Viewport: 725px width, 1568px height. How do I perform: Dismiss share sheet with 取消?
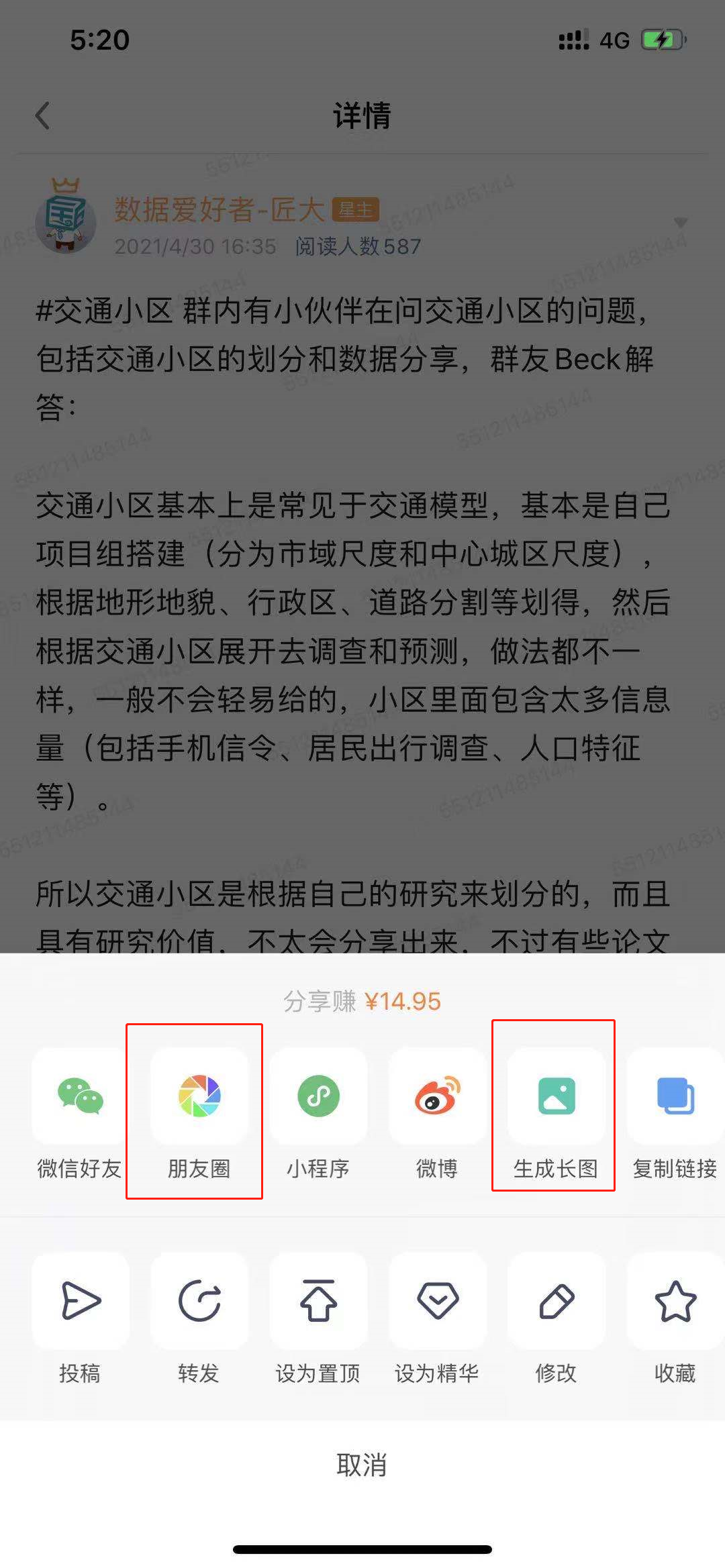point(362,1465)
